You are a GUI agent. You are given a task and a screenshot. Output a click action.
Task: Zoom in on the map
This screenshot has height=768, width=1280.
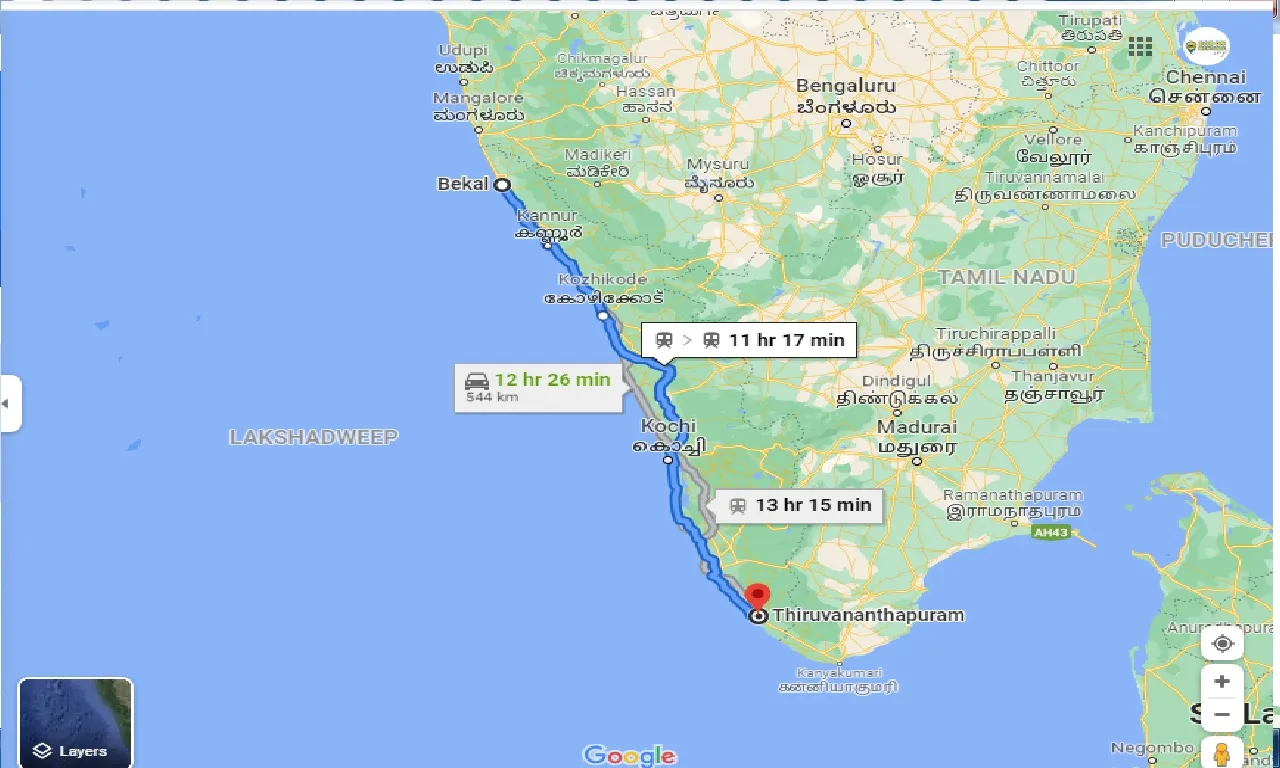point(1222,682)
